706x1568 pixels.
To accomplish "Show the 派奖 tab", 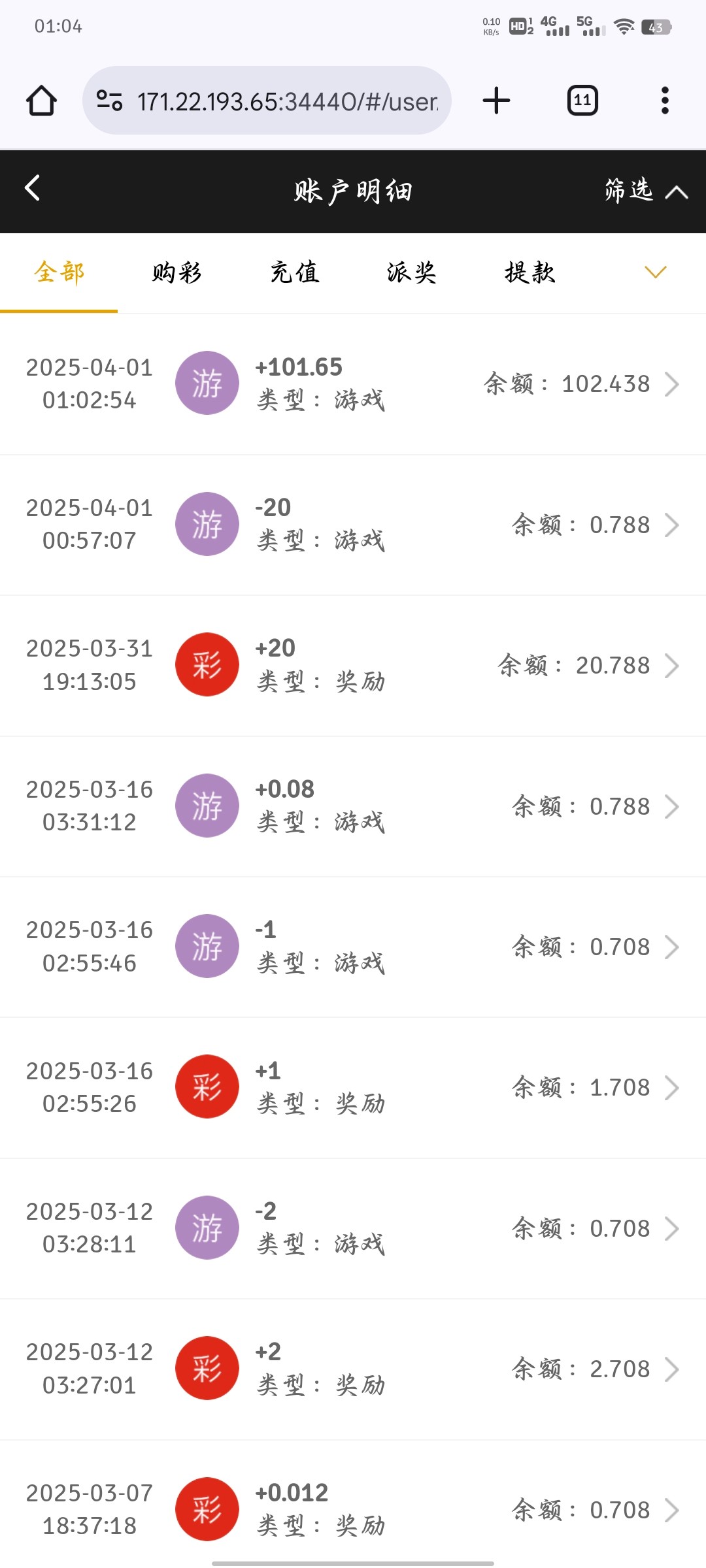I will click(412, 272).
